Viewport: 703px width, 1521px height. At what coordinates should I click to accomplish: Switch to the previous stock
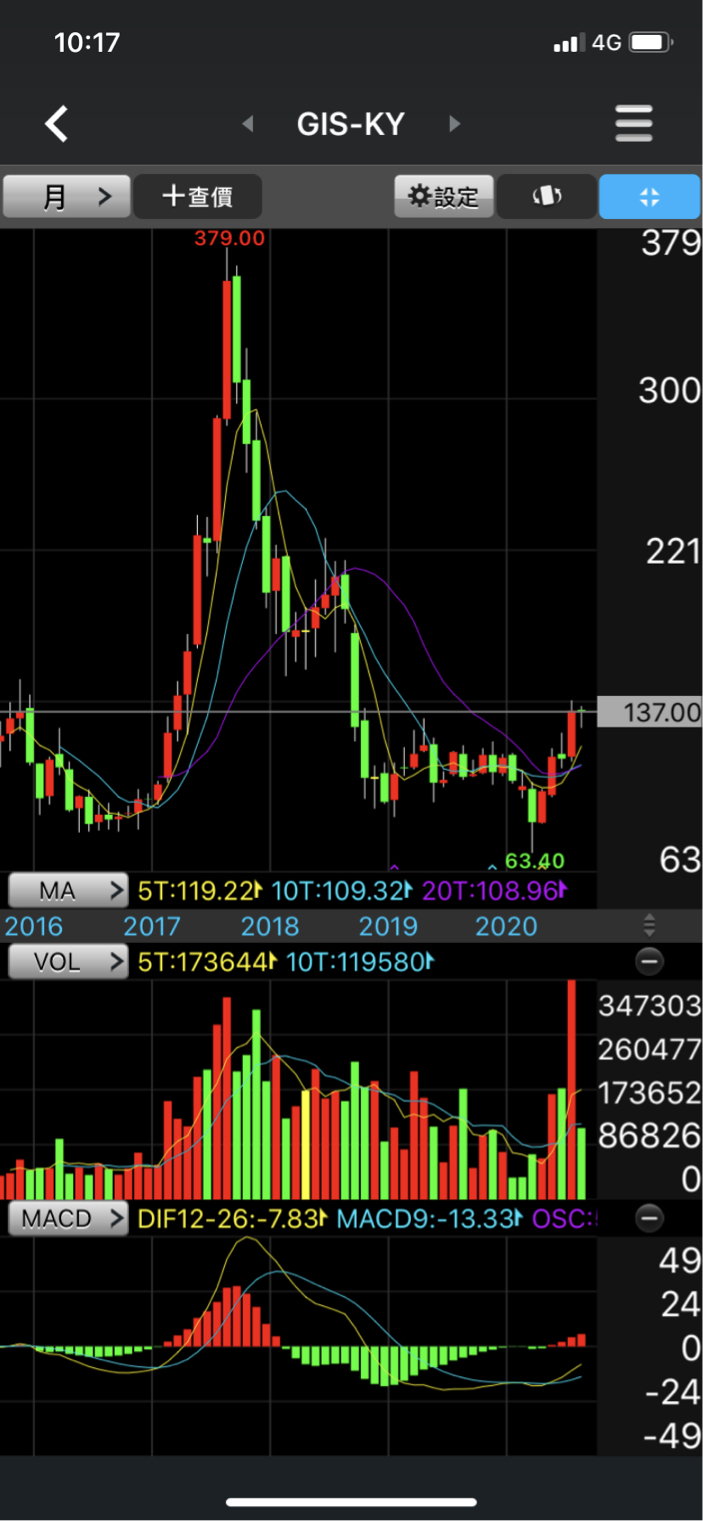pyautogui.click(x=248, y=124)
